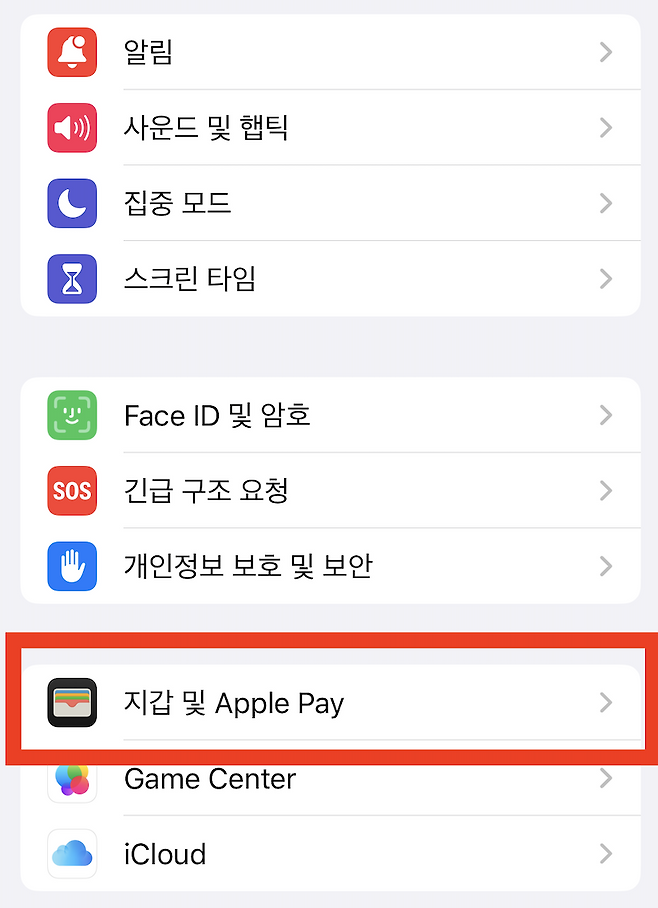
Task: Open 지갑 및 Apple Pay settings
Action: [x=330, y=703]
